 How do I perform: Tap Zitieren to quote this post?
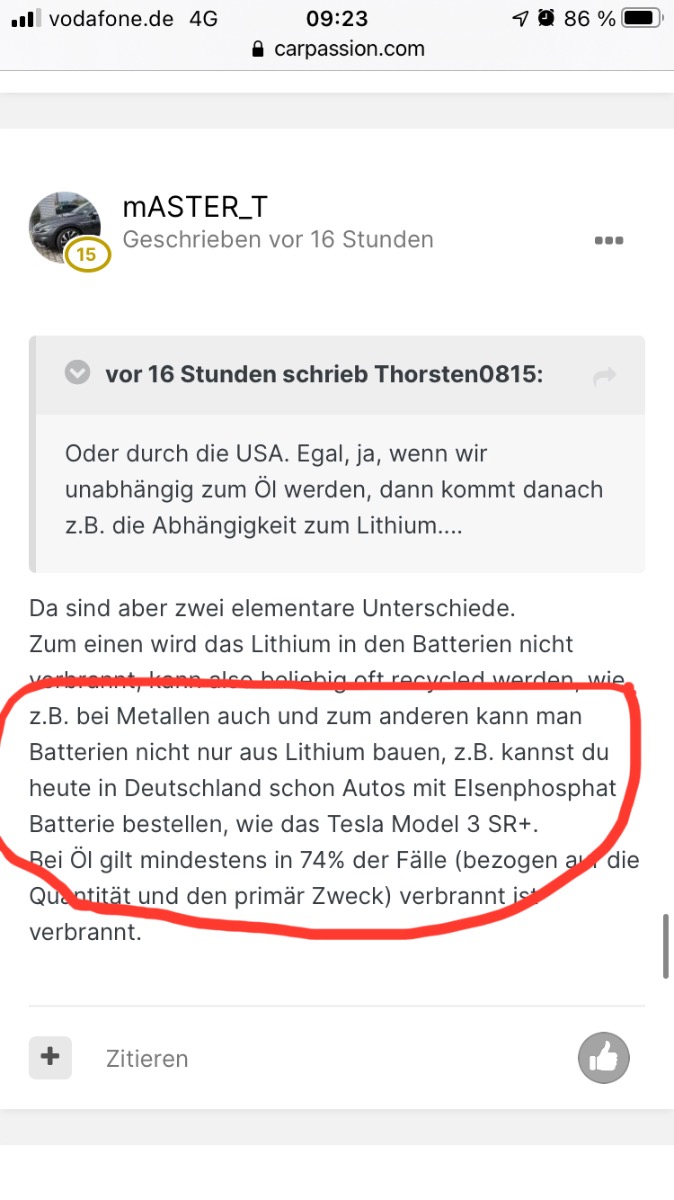pyautogui.click(x=147, y=1059)
